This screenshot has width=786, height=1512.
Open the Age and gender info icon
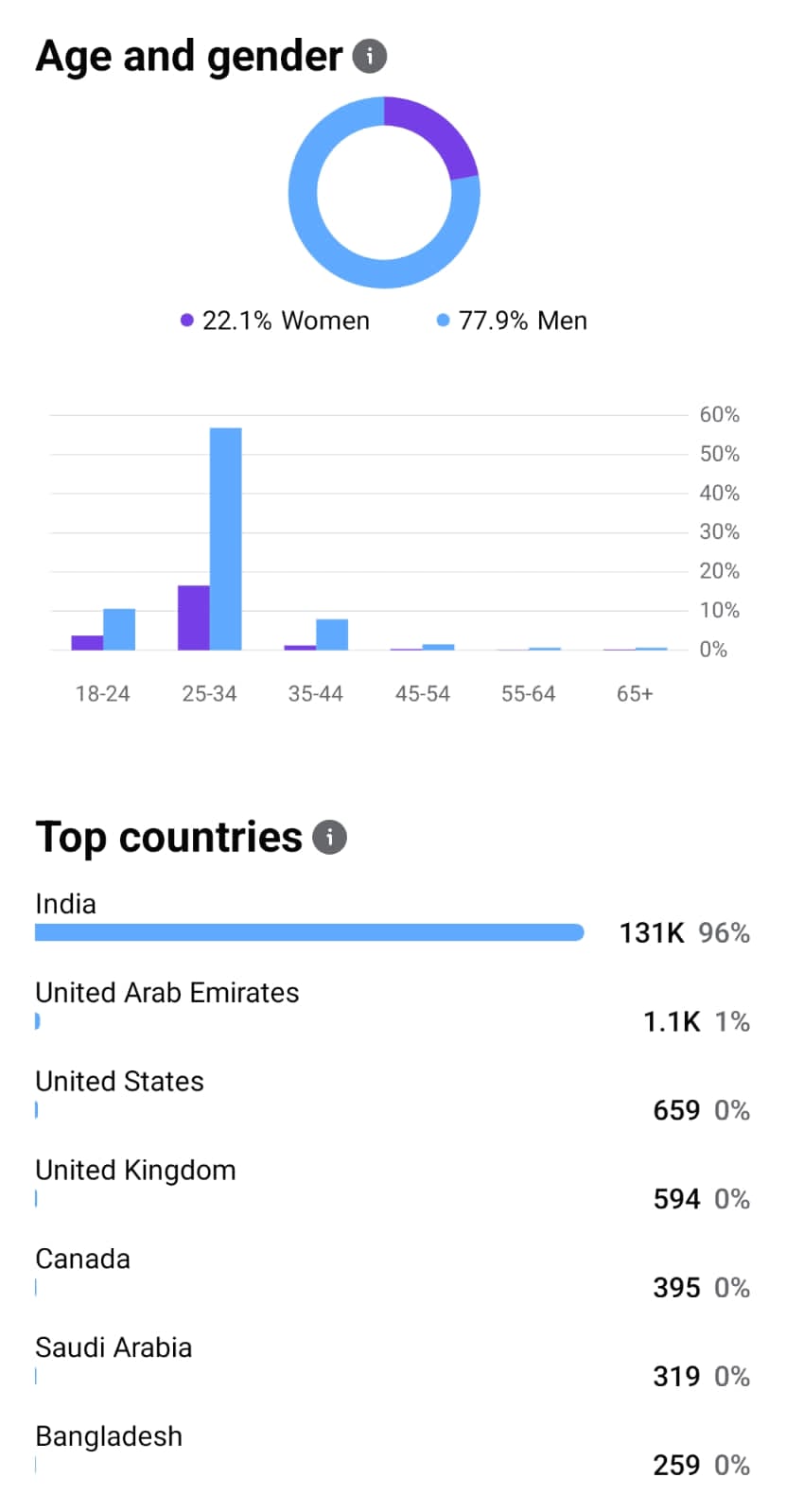click(x=370, y=57)
